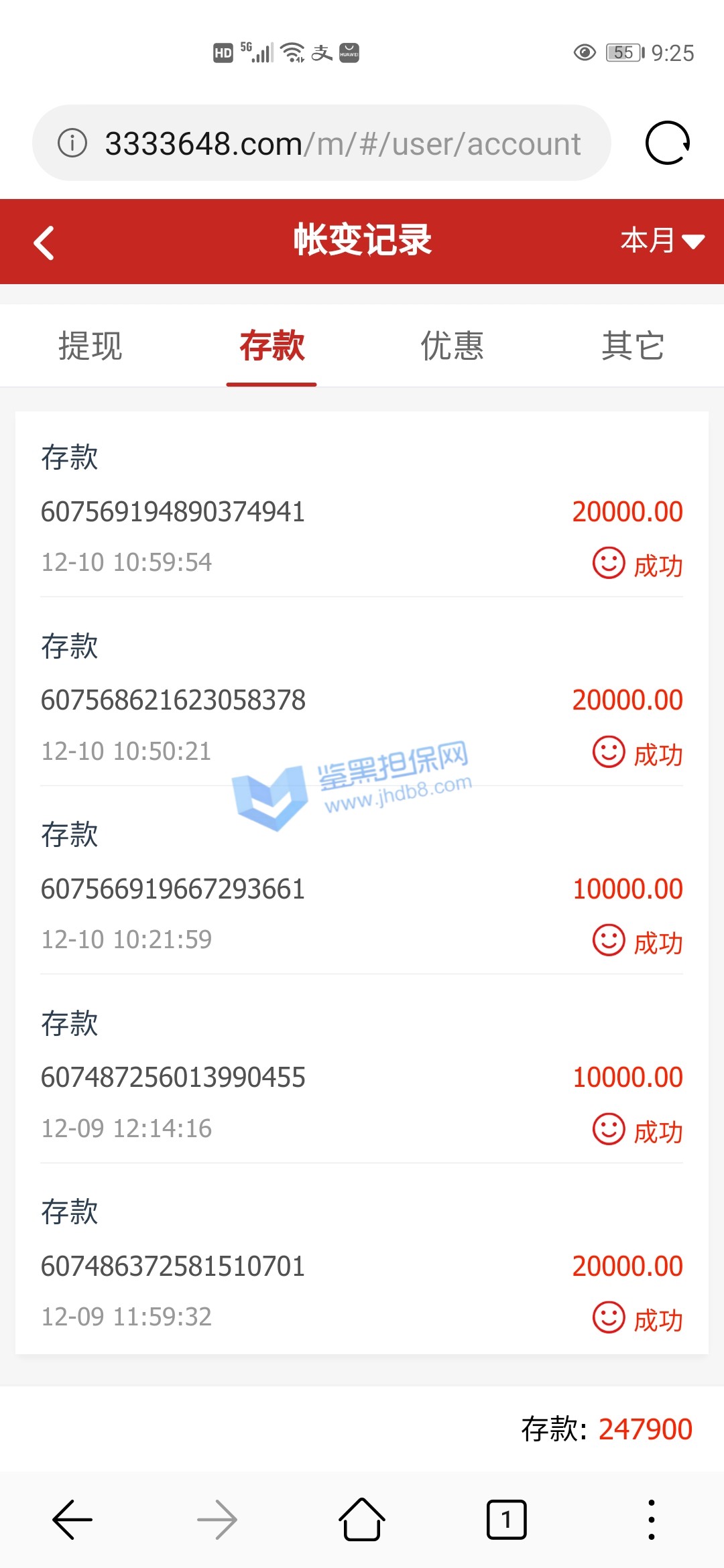Reload the page with refresh icon

coord(667,143)
